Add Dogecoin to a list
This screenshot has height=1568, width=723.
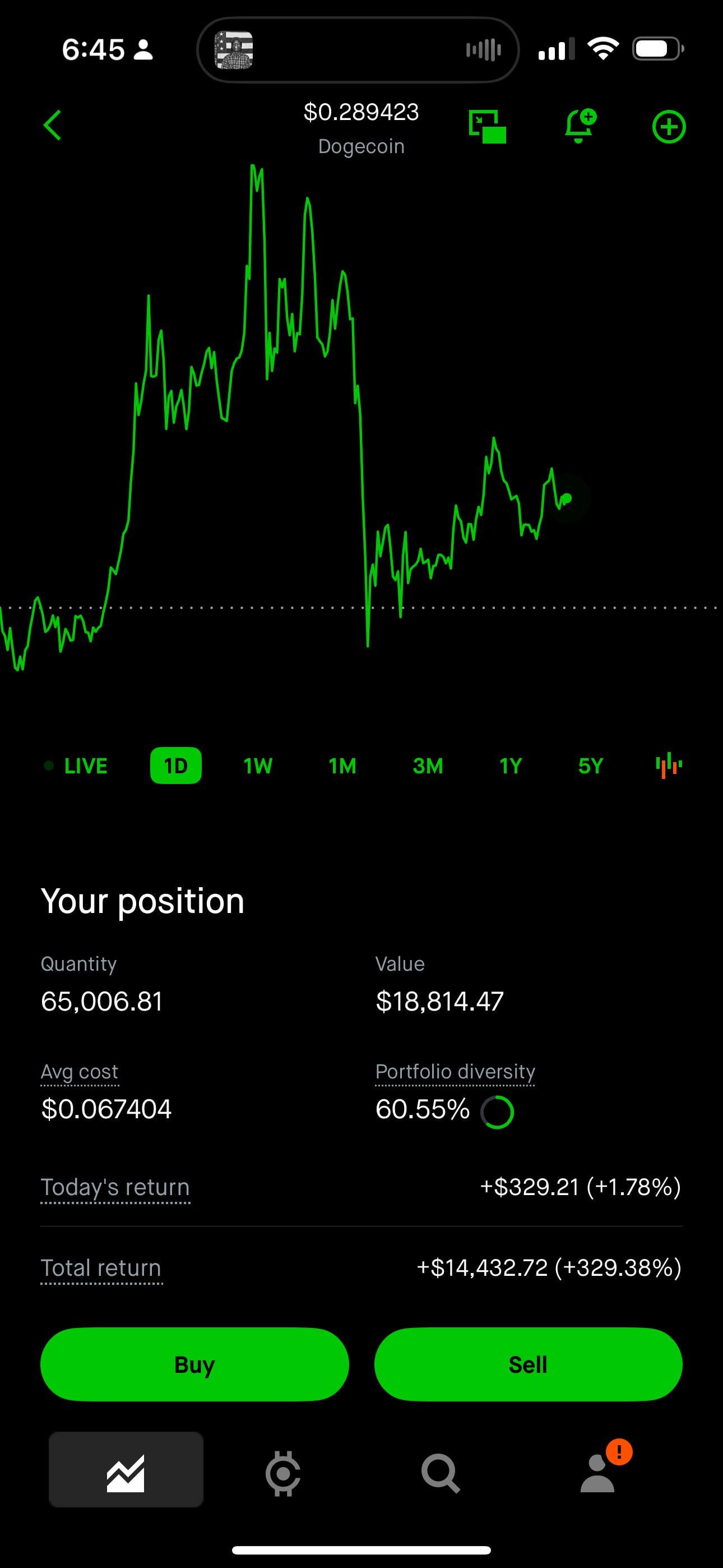click(x=669, y=127)
